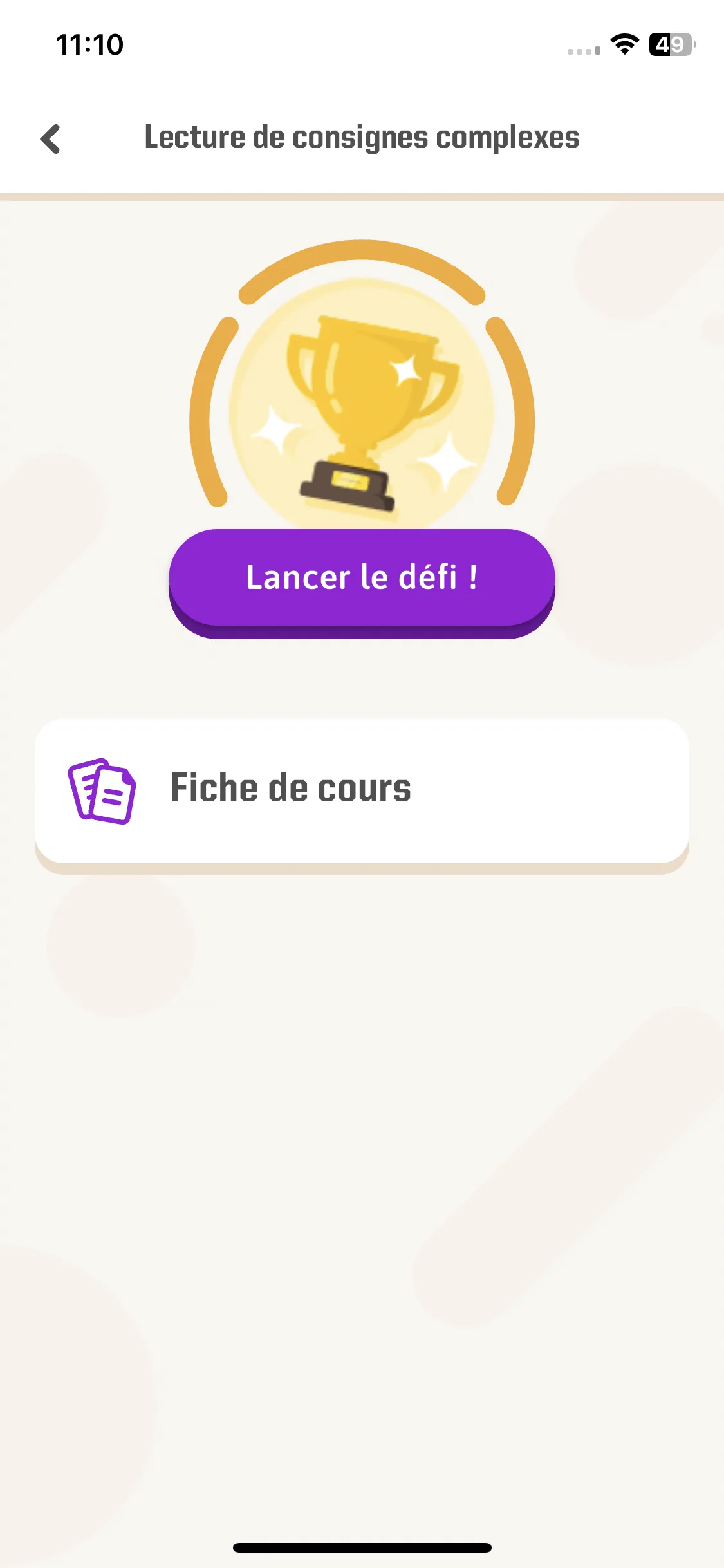The image size is (724, 1568).
Task: Go back using the top-left arrow
Action: click(50, 138)
